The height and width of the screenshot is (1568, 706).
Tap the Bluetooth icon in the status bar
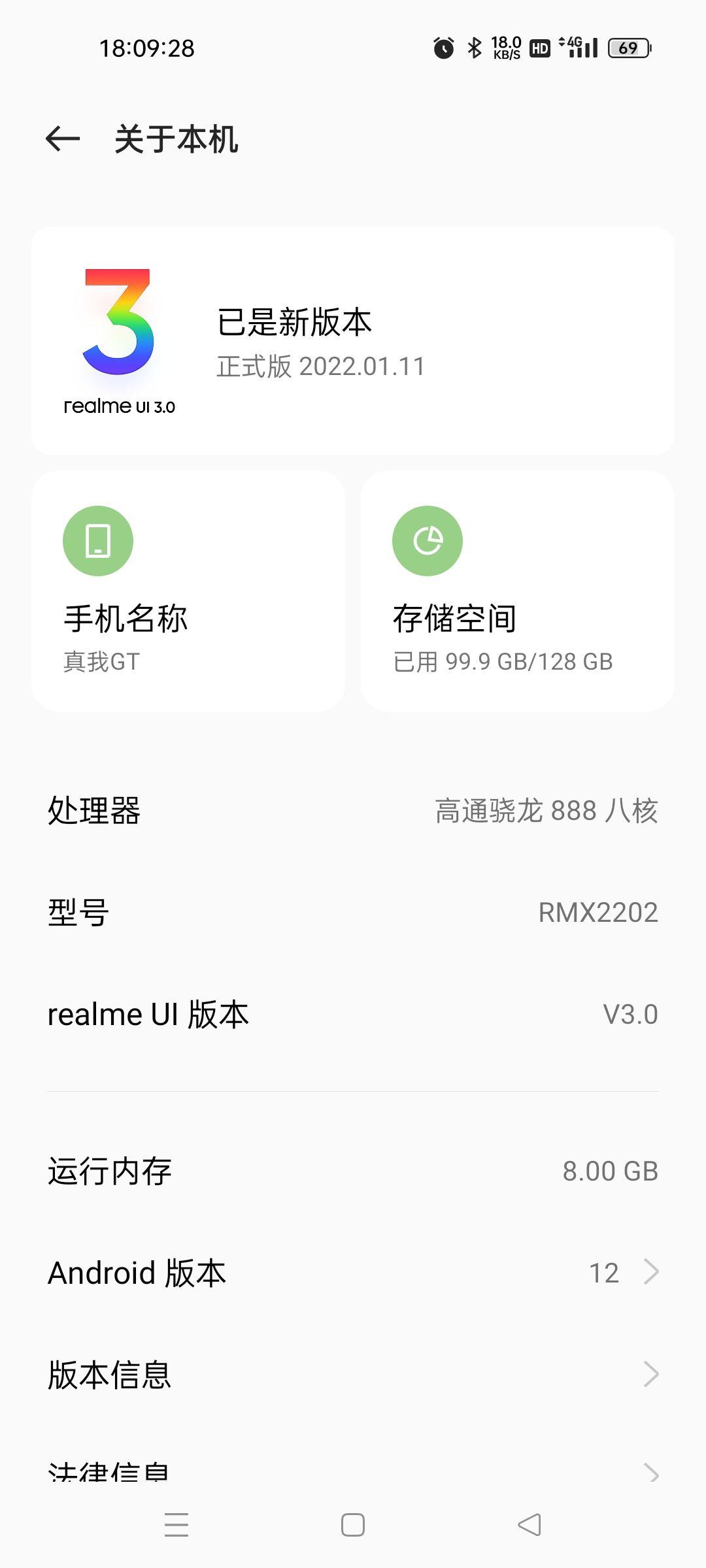[x=474, y=48]
